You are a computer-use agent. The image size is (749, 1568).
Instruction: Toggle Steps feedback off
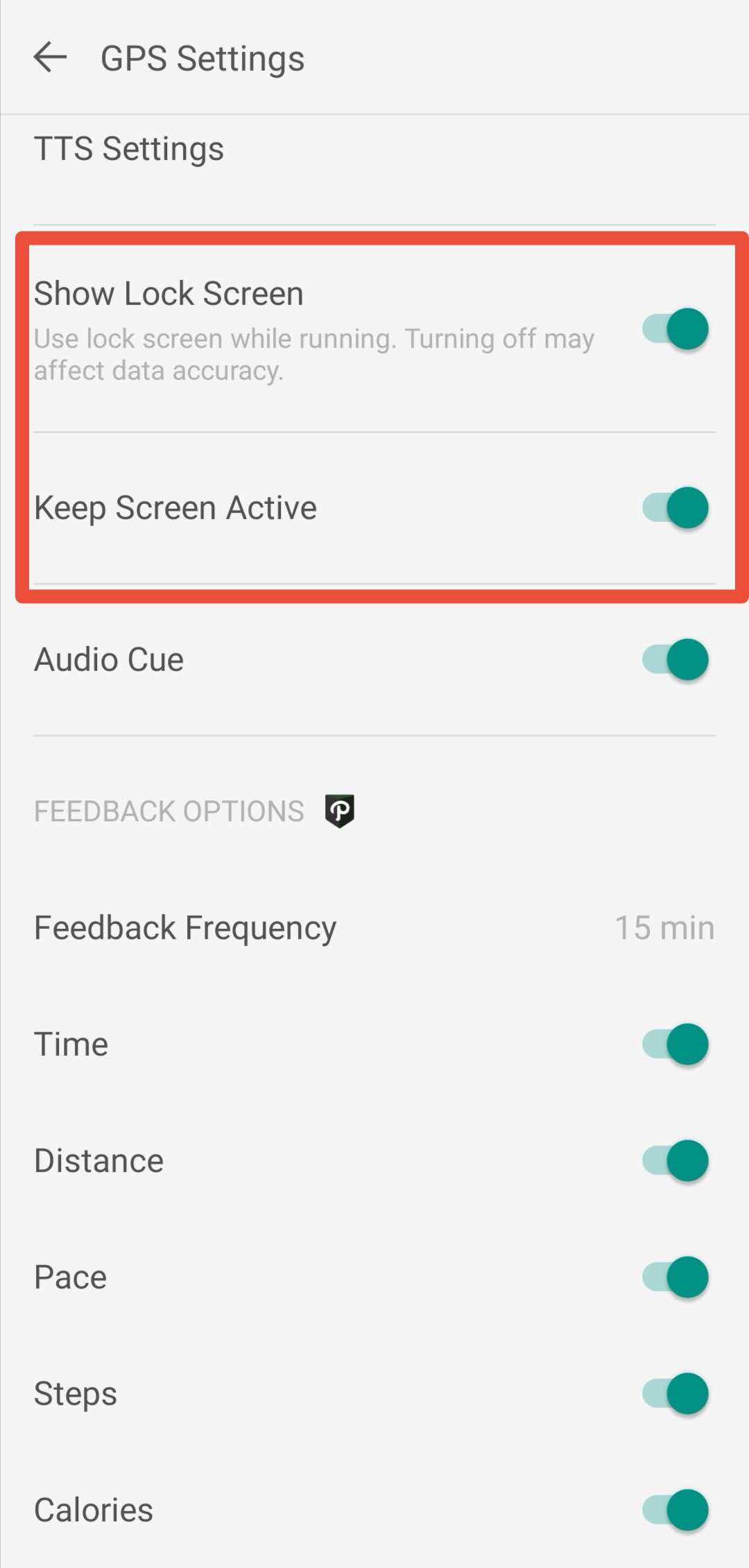click(675, 1393)
